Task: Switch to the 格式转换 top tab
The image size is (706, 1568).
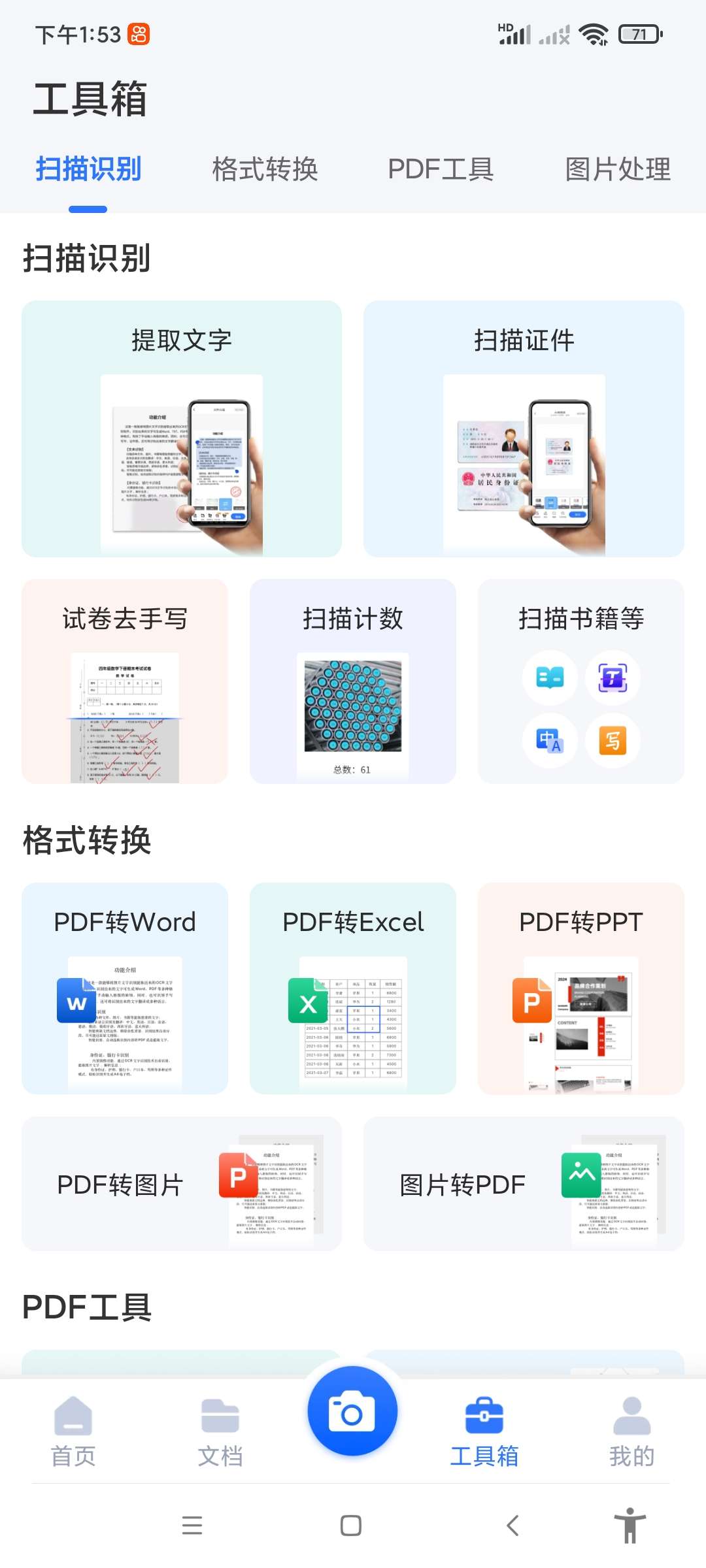Action: [x=265, y=169]
